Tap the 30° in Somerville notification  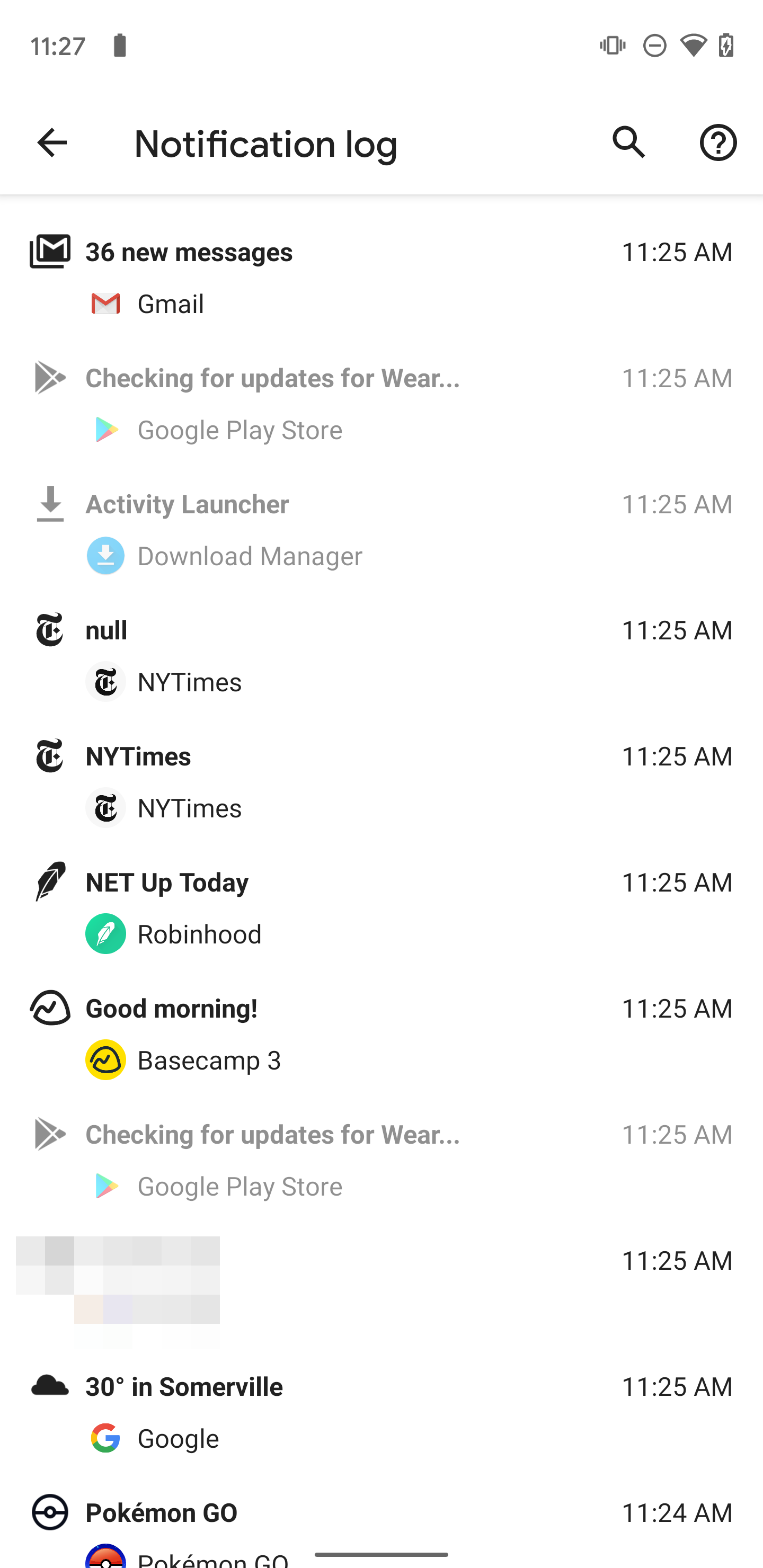[183, 1386]
